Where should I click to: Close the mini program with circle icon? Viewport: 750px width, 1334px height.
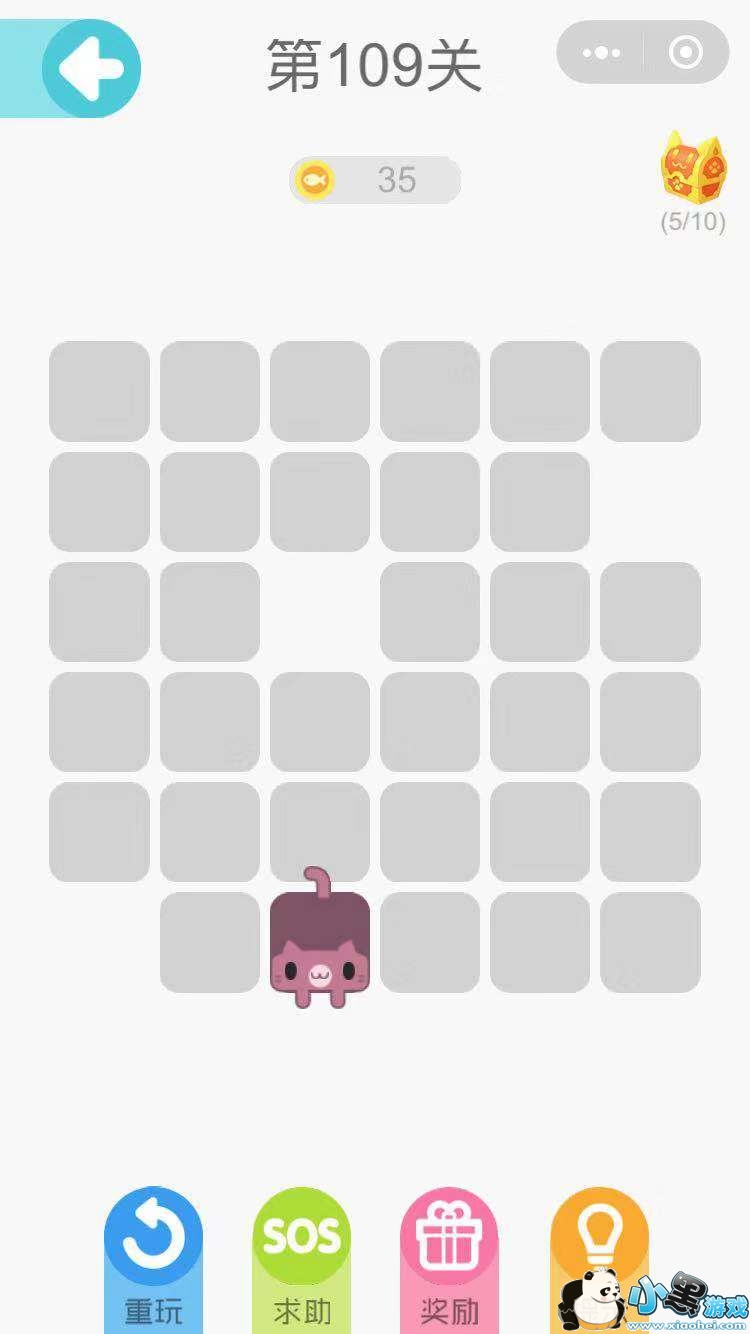coord(685,52)
